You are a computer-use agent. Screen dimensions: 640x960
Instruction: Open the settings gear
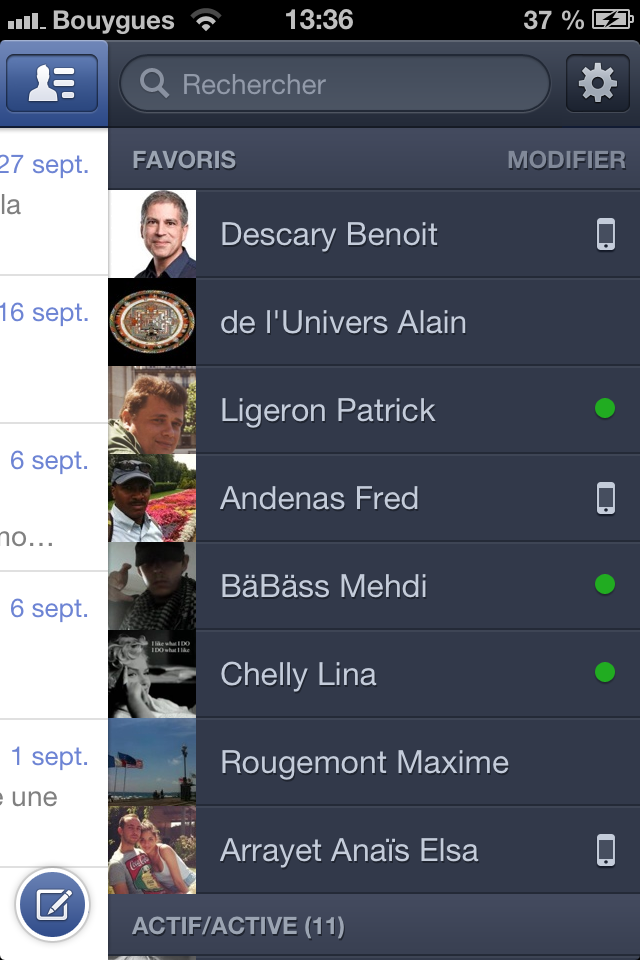pos(597,84)
